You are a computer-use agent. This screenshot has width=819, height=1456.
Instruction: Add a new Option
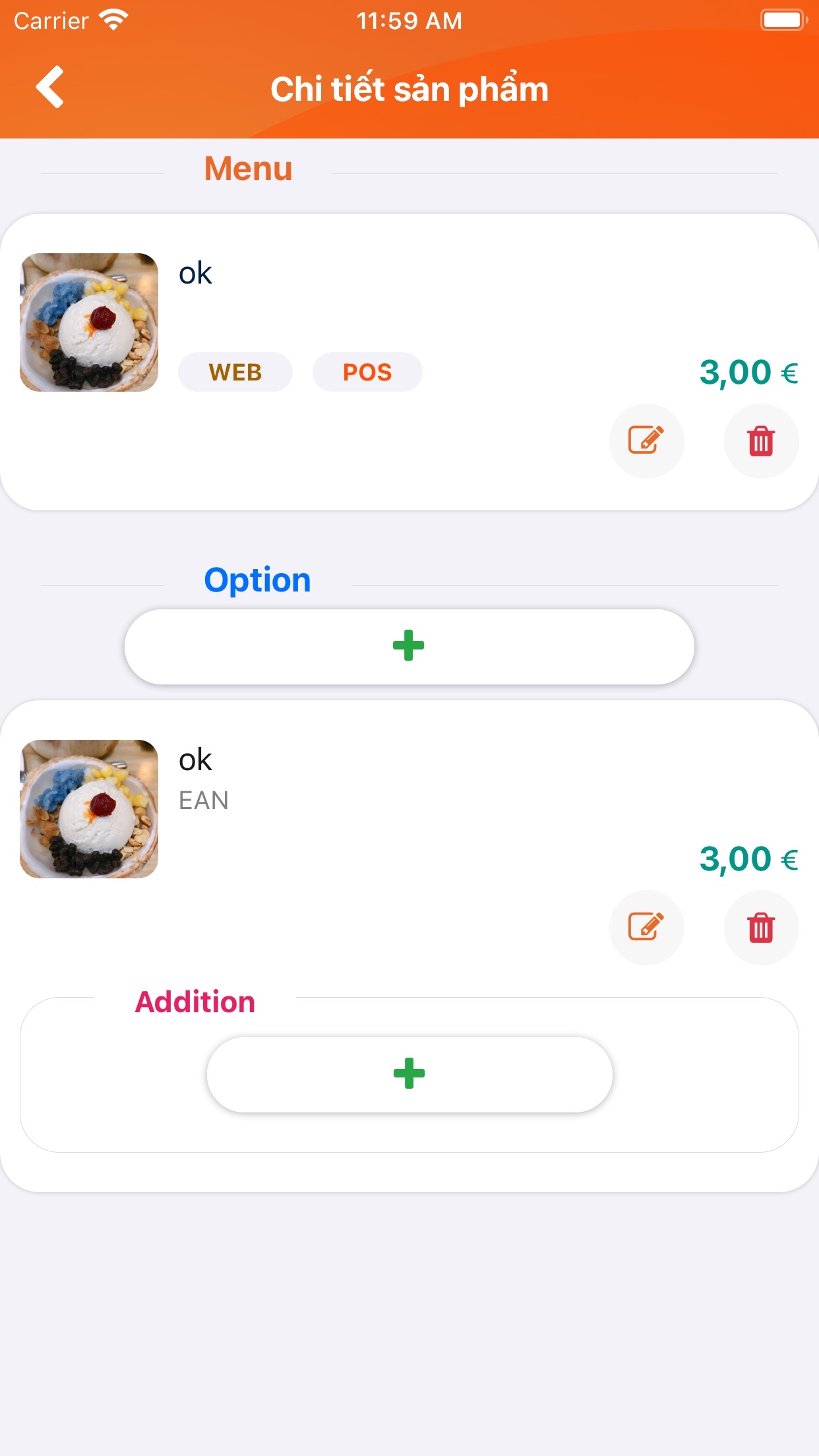coord(409,646)
